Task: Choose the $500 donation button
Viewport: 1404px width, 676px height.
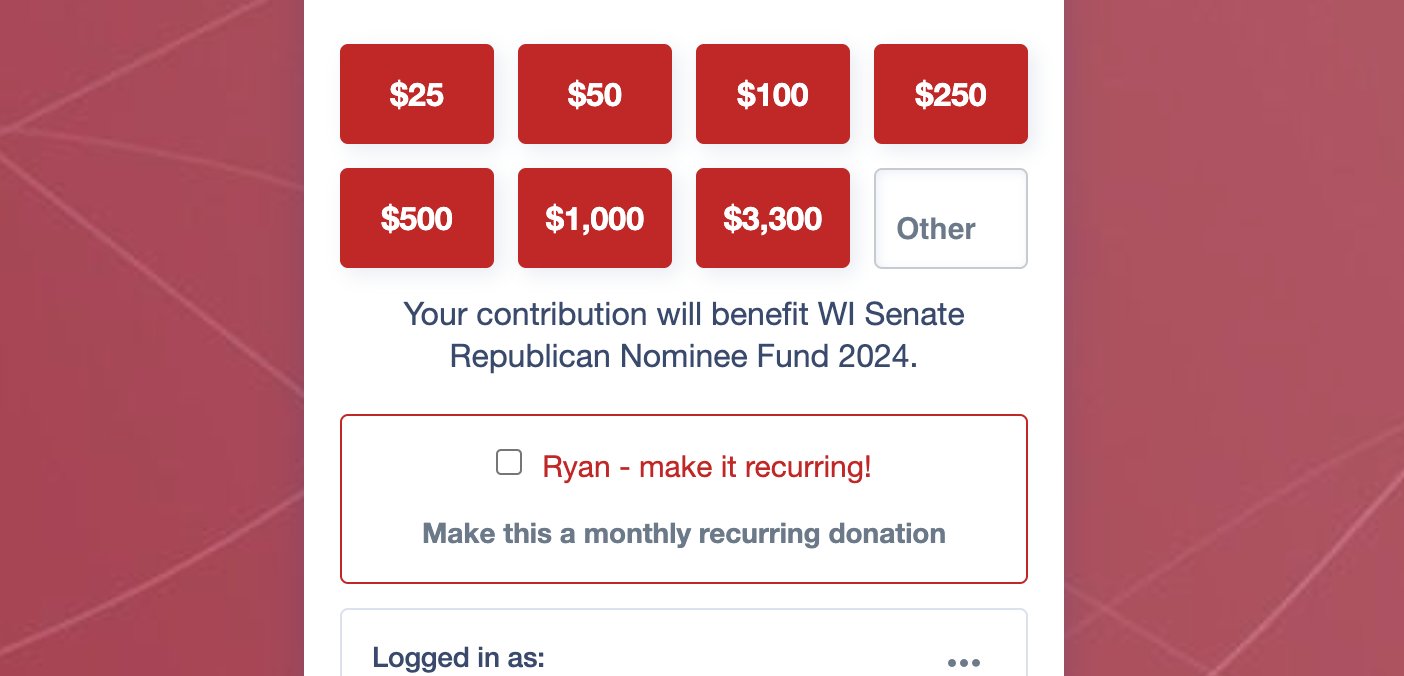Action: coord(417,218)
